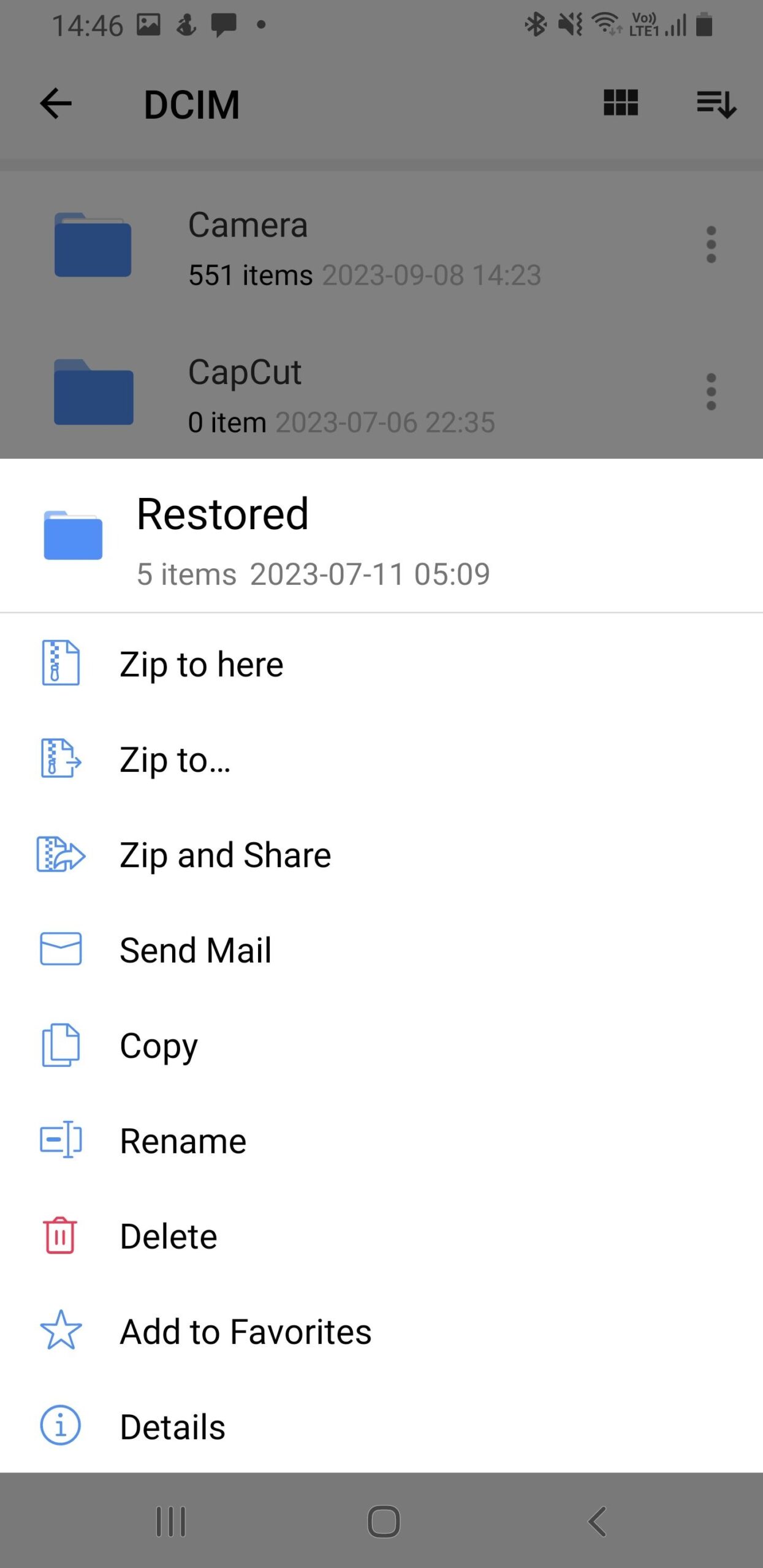This screenshot has height=1568, width=763.
Task: Send the Restored folder by mail
Action: click(381, 950)
